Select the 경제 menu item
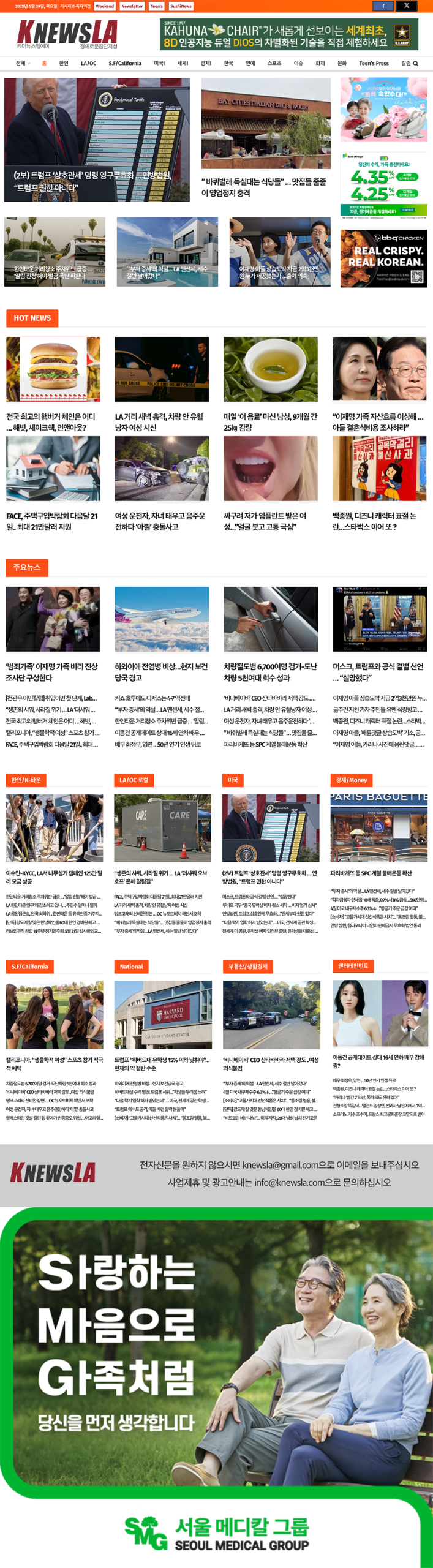 (206, 63)
